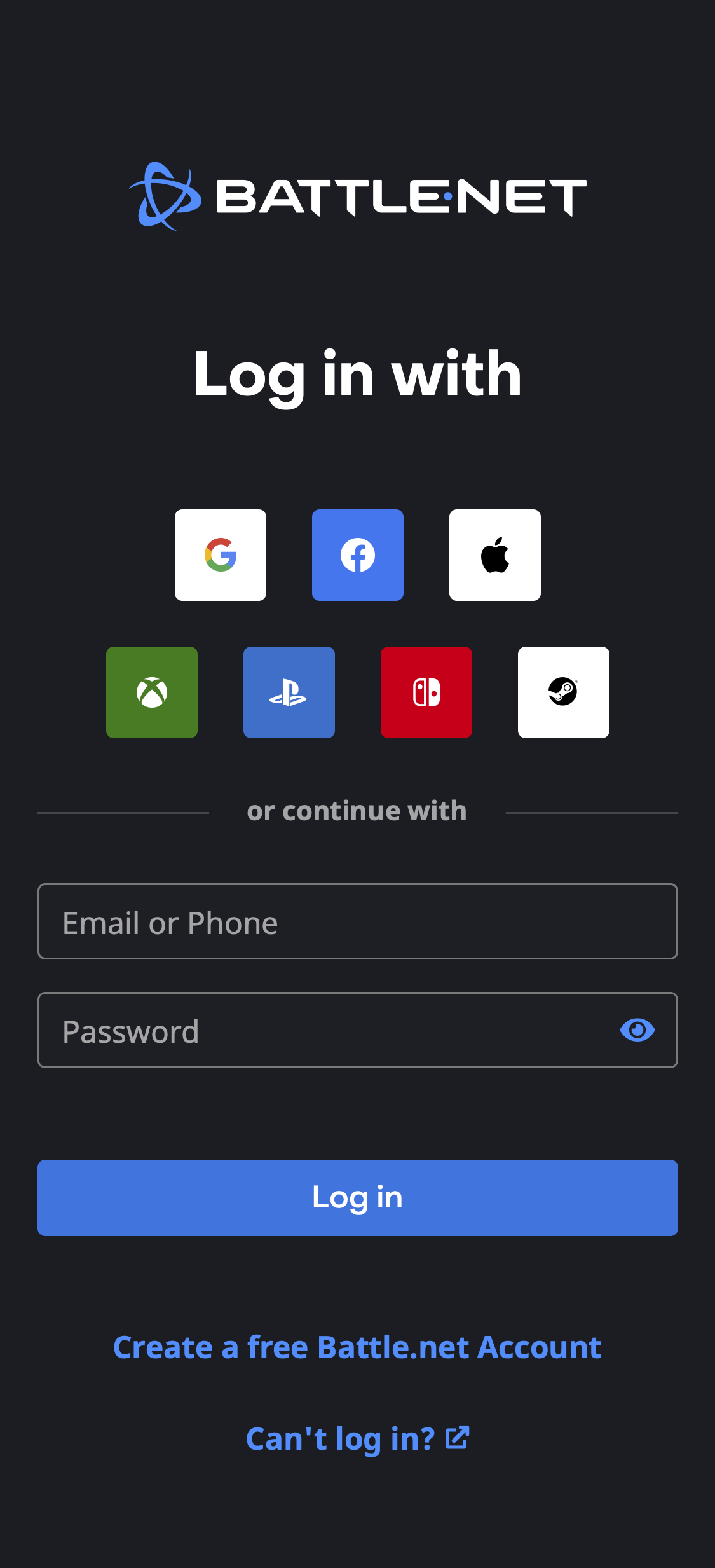Select the green Xbox login tile
Viewport: 715px width, 1568px height.
[152, 692]
